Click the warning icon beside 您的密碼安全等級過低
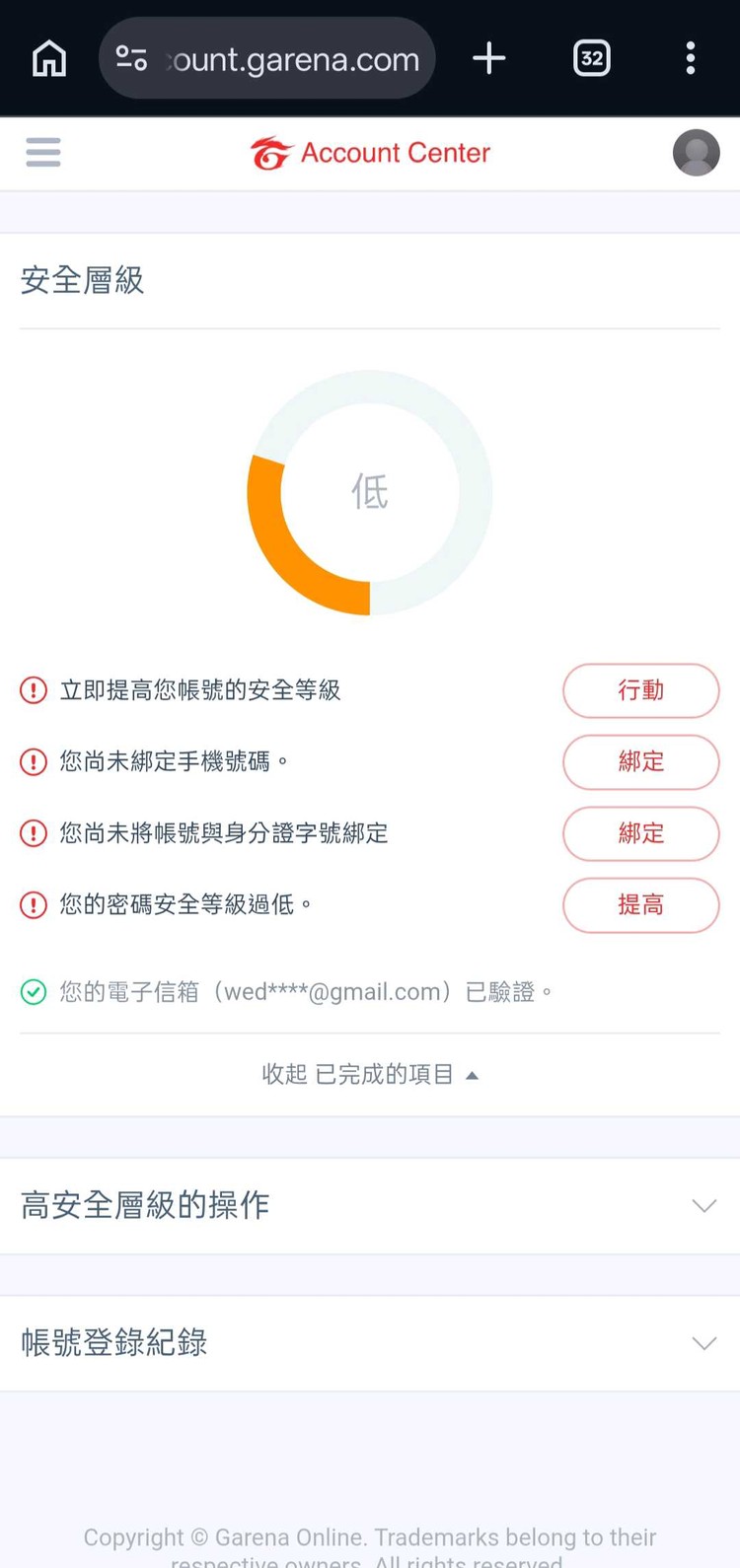Viewport: 740px width, 1568px height. click(x=33, y=904)
